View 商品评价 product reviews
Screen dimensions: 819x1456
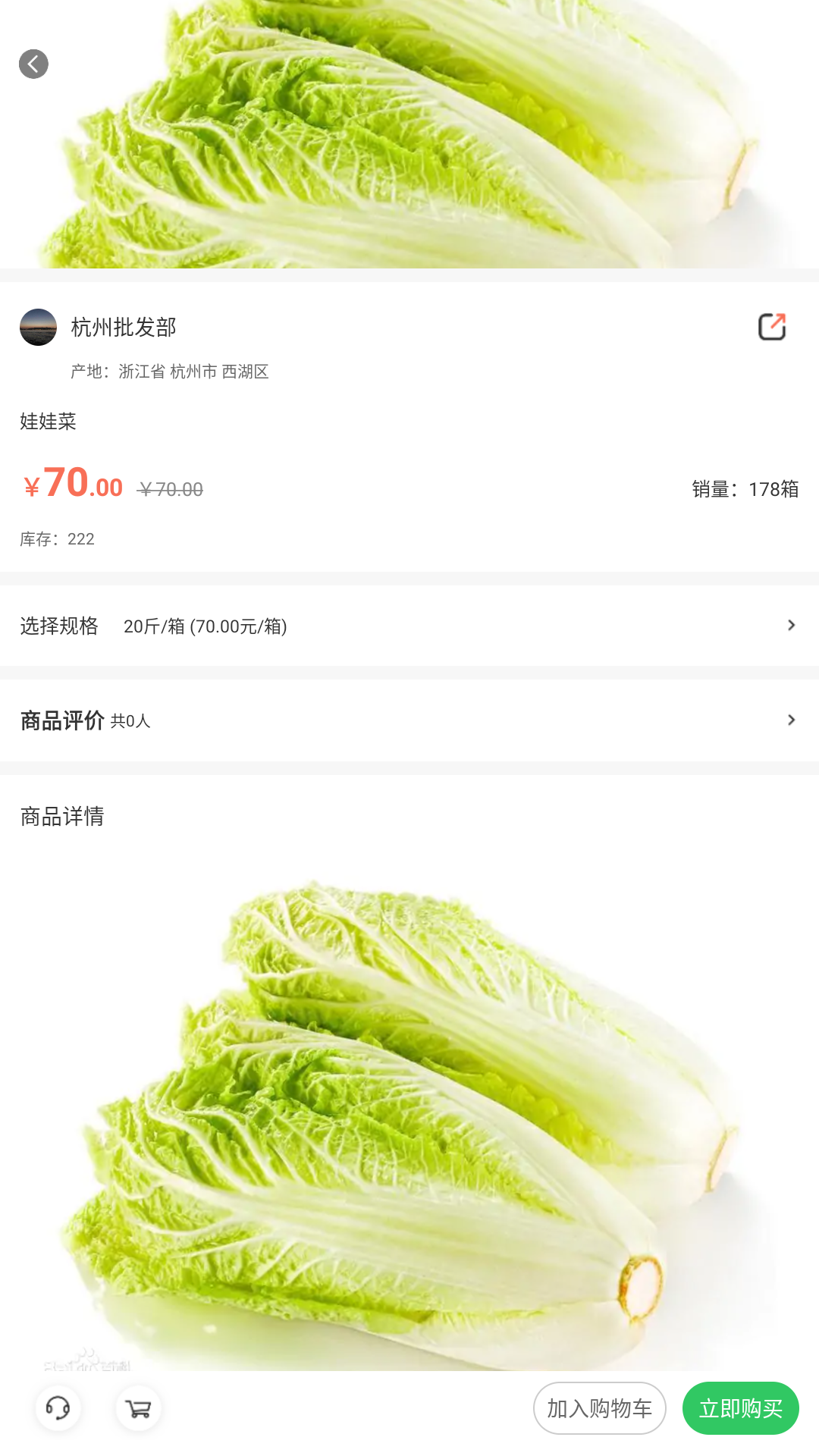409,720
